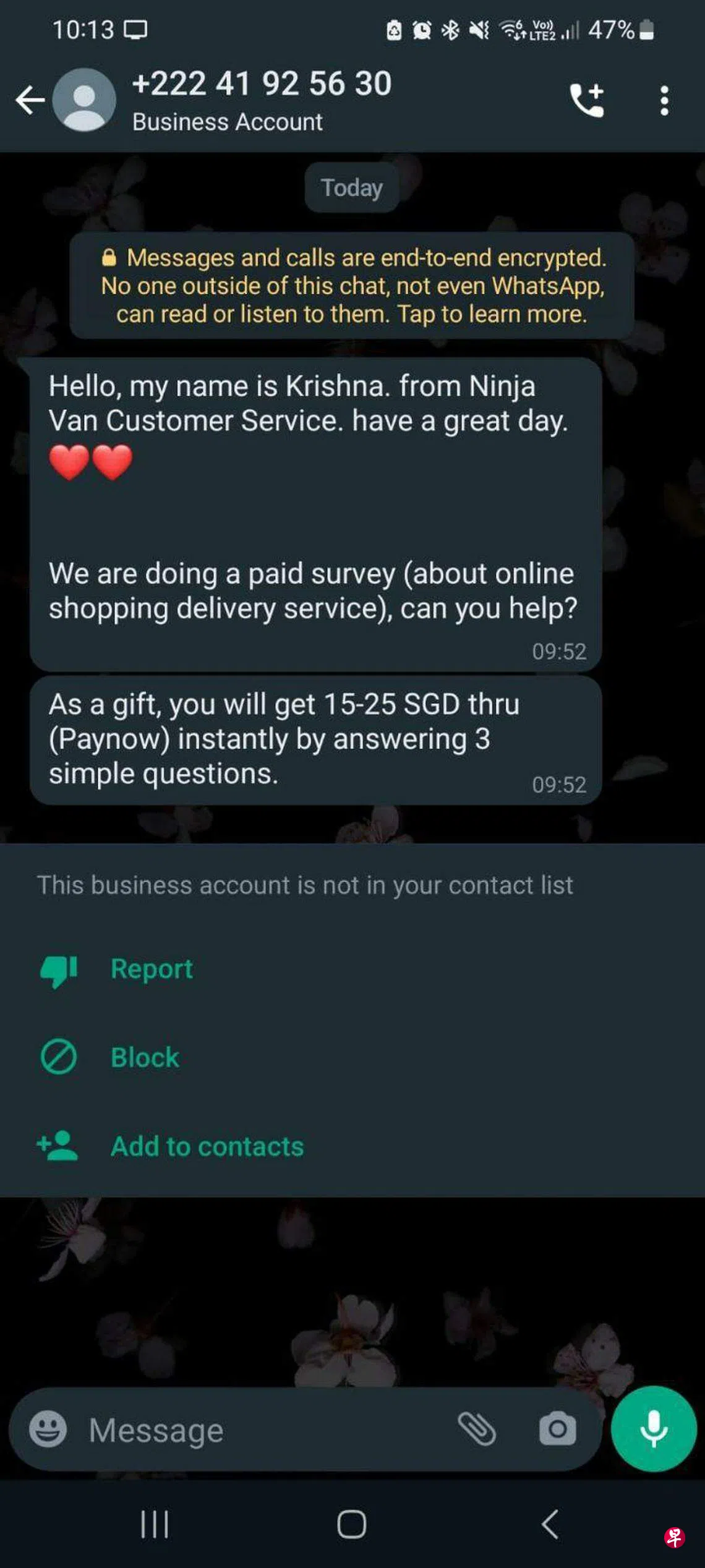Focus the Message text field
Viewport: 705px width, 1568px height.
[x=260, y=1430]
